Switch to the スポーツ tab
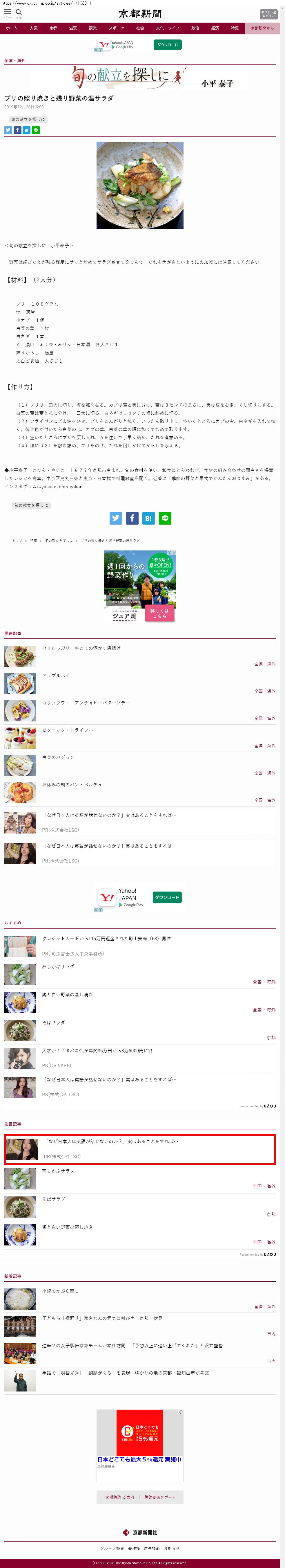 point(116,28)
